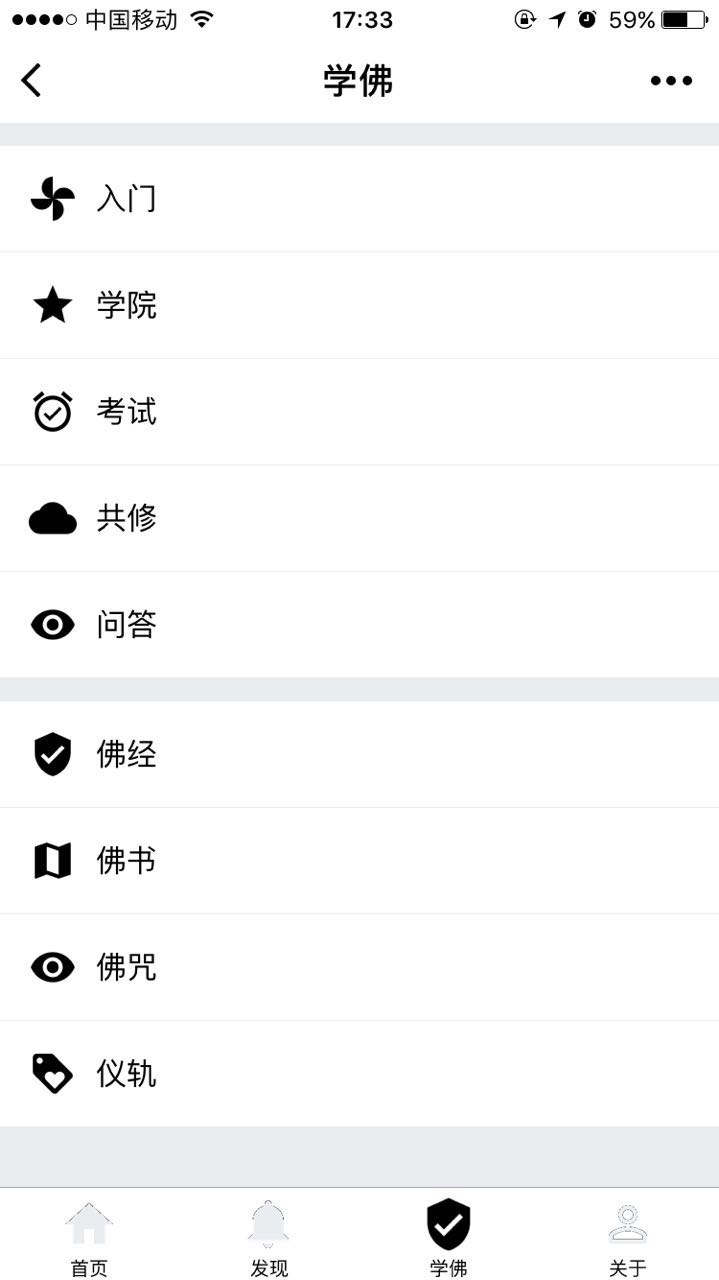Tap the 仪轨 row
The height and width of the screenshot is (1280, 719).
(x=359, y=1074)
